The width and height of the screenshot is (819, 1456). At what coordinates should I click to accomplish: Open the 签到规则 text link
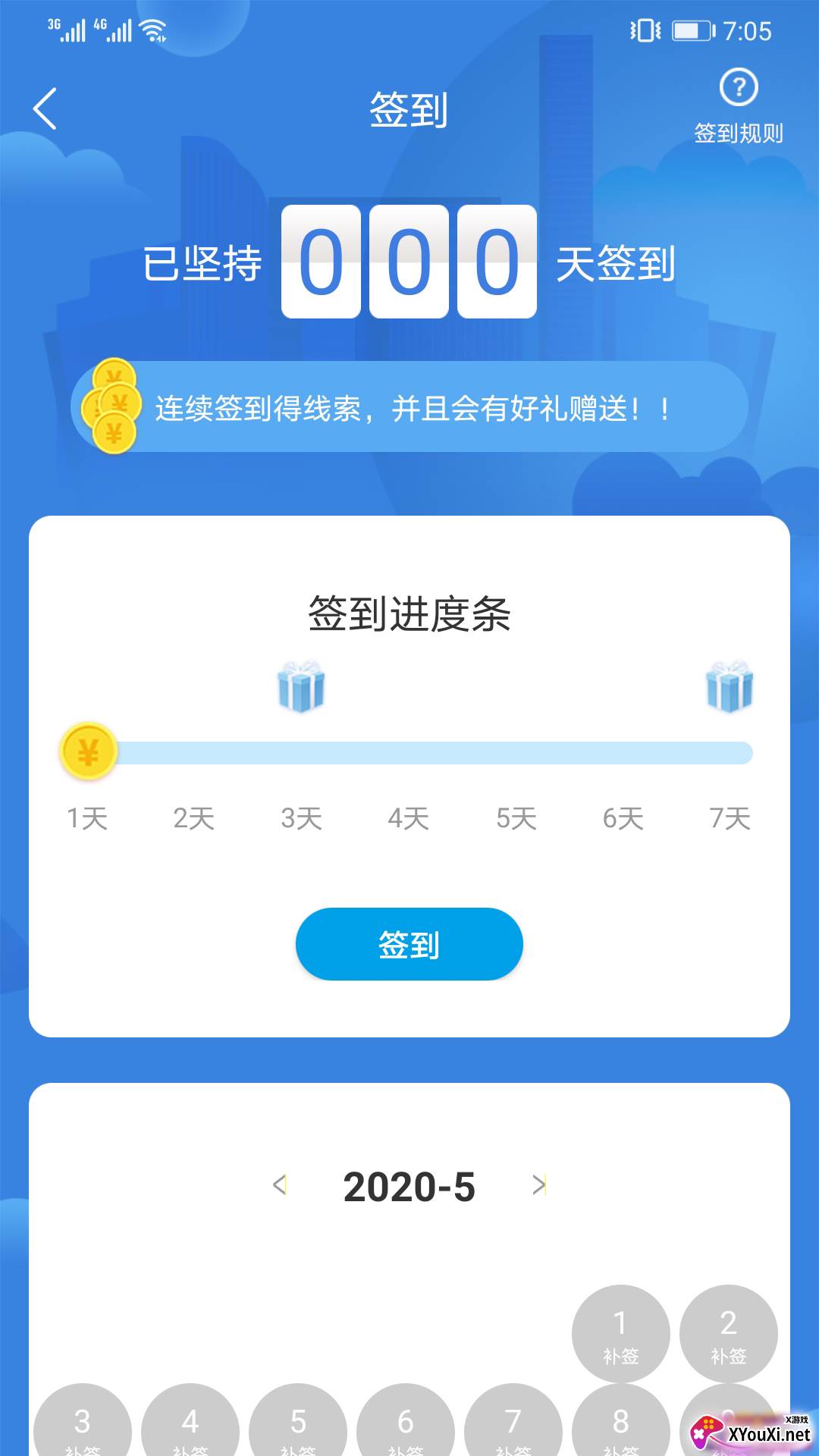(739, 133)
